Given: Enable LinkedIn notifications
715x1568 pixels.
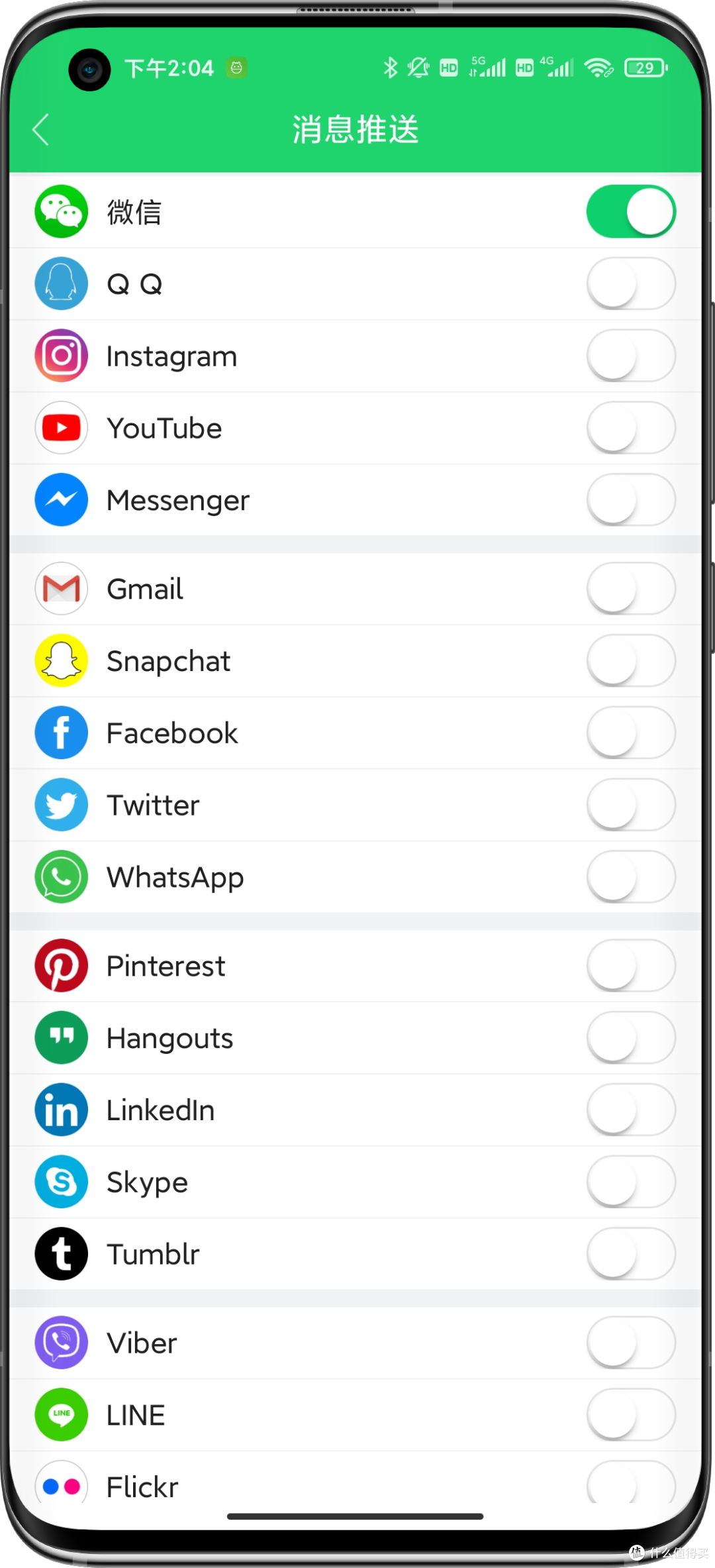Looking at the screenshot, I should [630, 1110].
